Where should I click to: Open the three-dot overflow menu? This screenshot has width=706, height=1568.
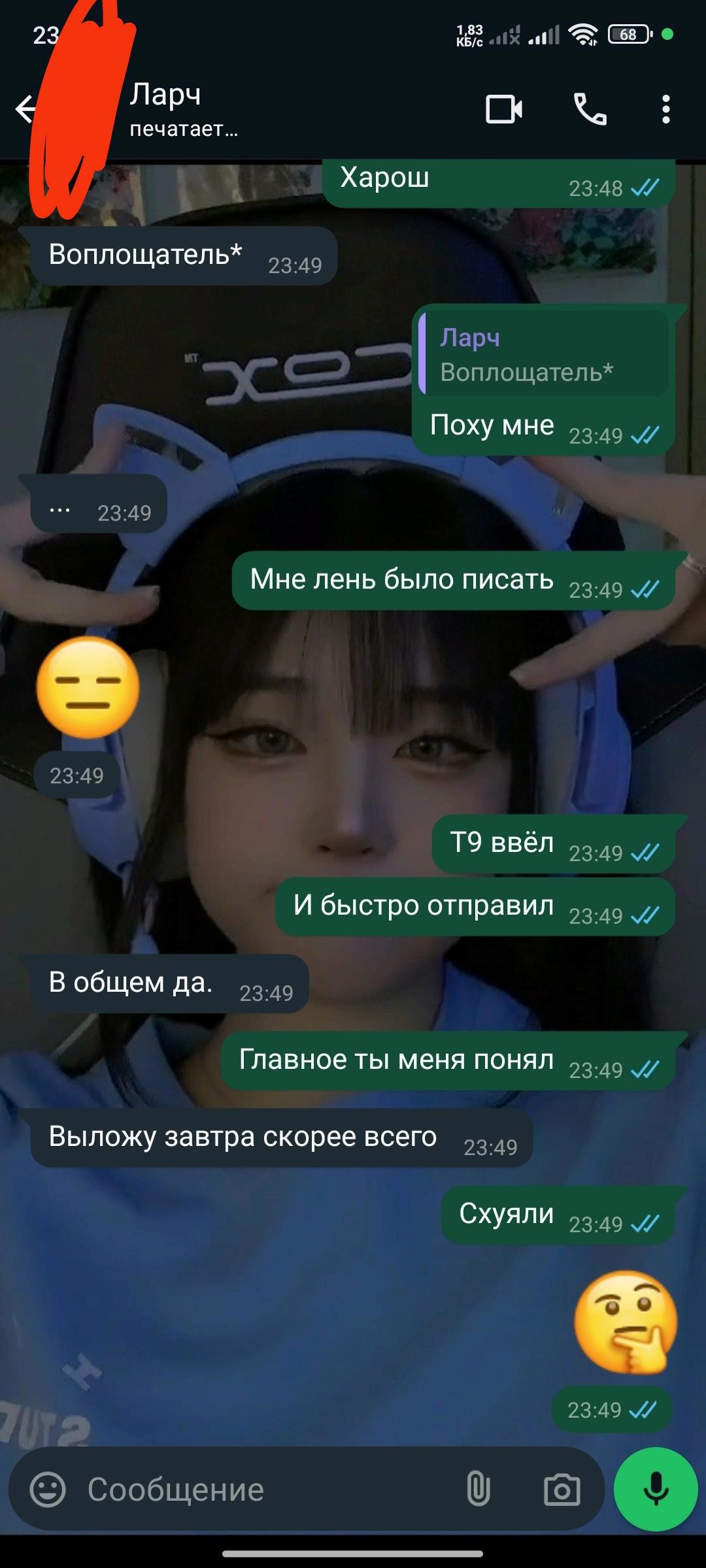click(x=665, y=109)
